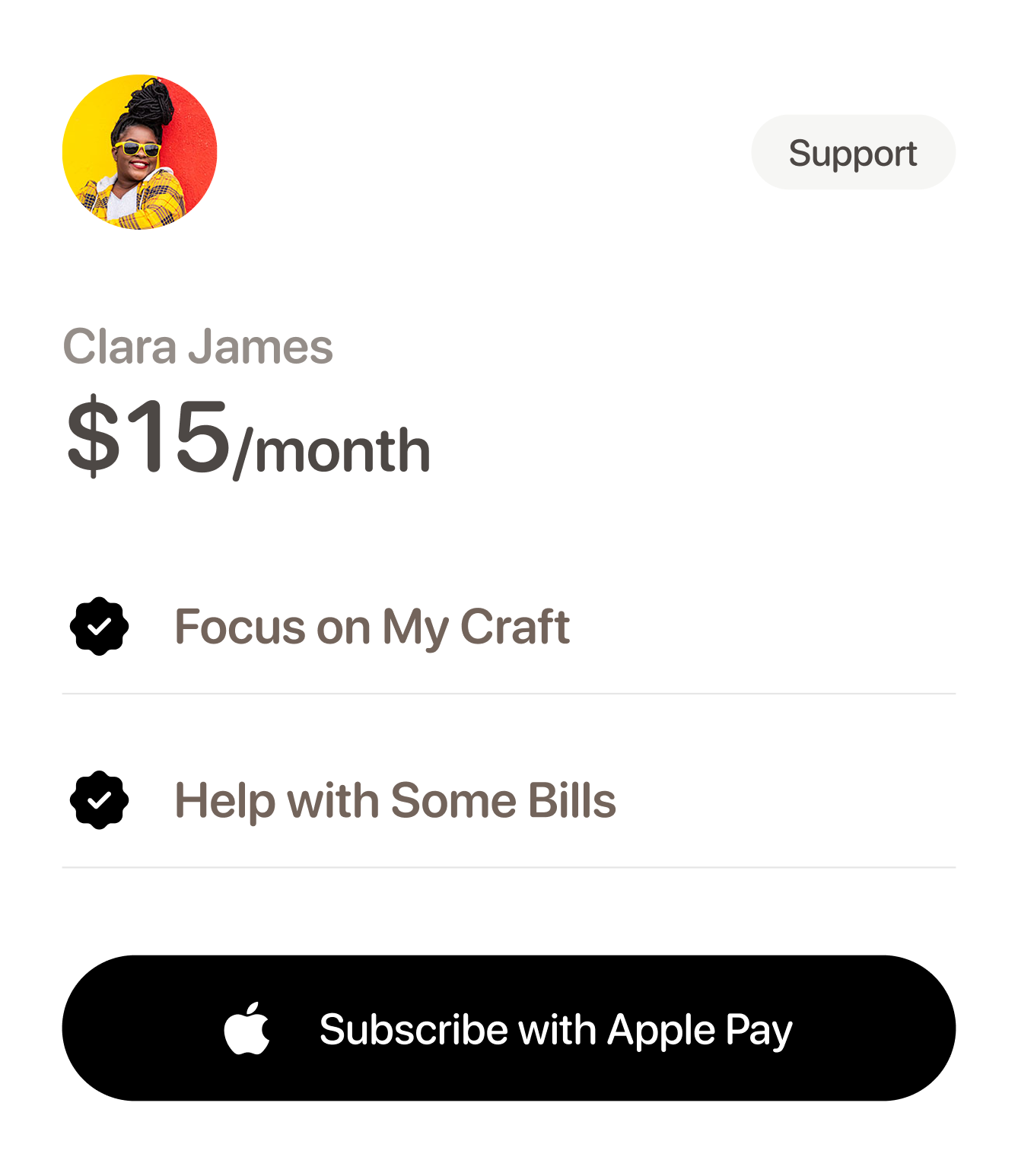Toggle the Help with Some Bills perk
This screenshot has width=1018, height=1176.
(396, 801)
